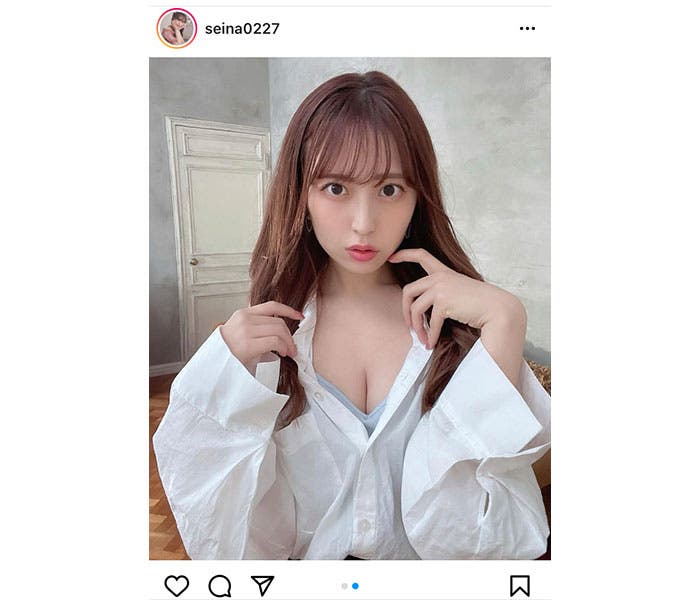The image size is (700, 600).
Task: Open the seina0227 username link
Action: (x=242, y=29)
